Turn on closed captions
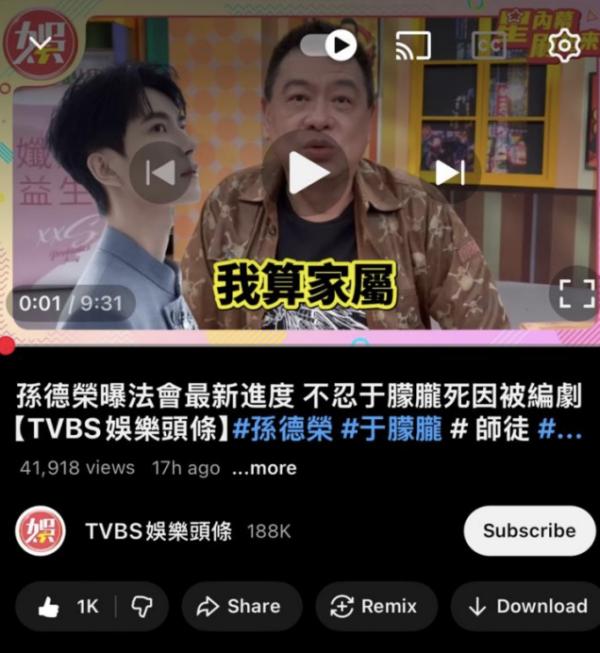The image size is (600, 653). (489, 45)
